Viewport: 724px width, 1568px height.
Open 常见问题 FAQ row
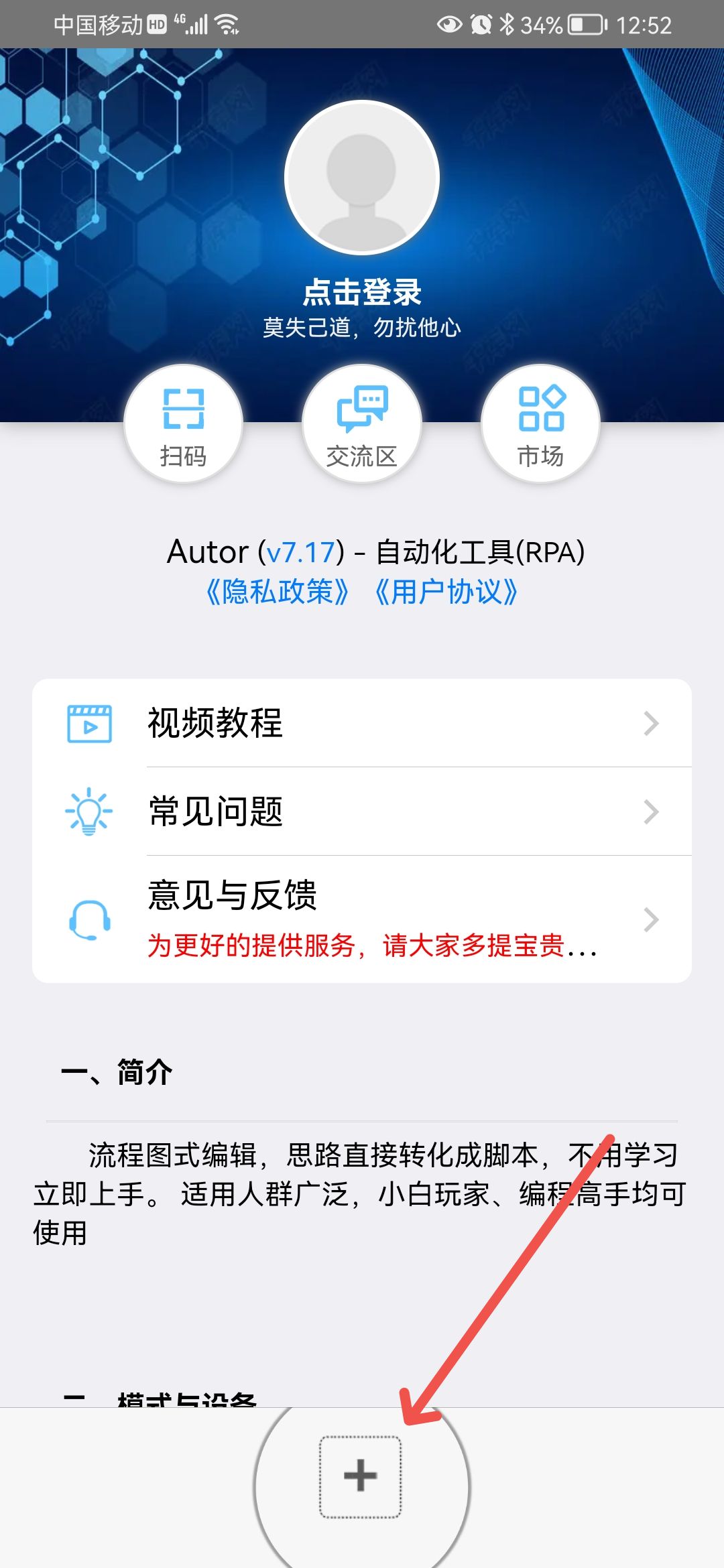[x=362, y=811]
